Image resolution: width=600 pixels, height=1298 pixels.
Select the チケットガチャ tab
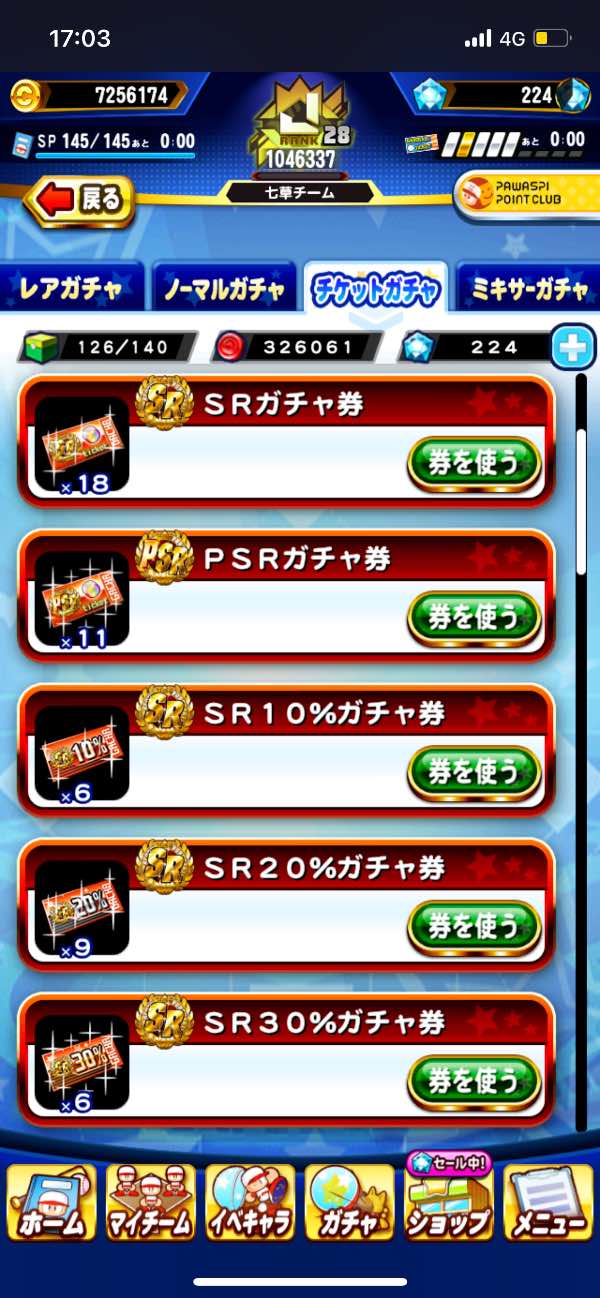376,290
